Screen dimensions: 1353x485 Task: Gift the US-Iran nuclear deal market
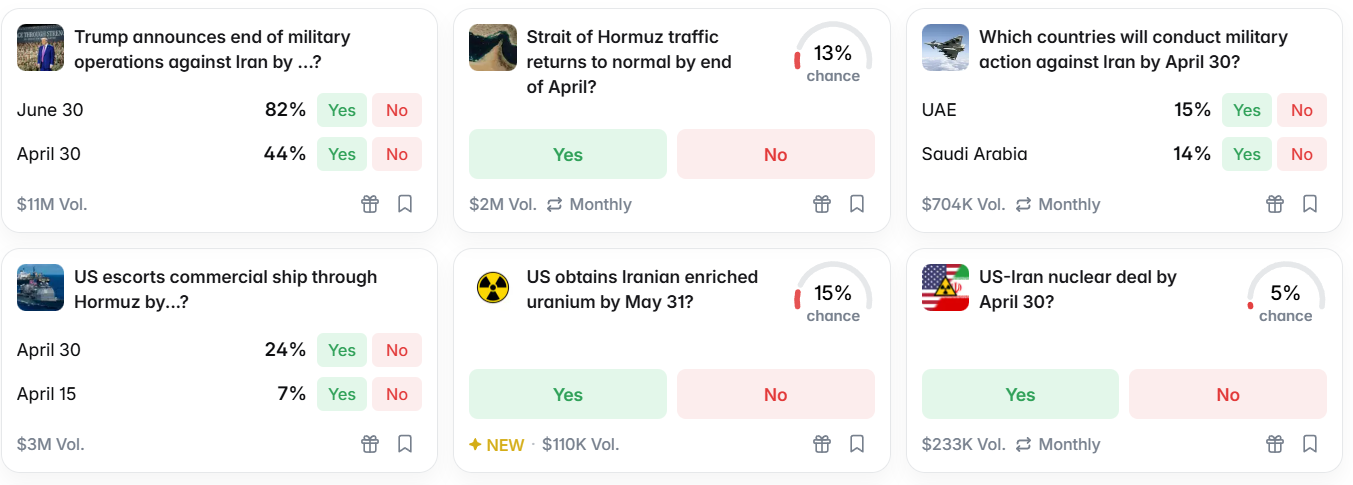coord(1275,444)
